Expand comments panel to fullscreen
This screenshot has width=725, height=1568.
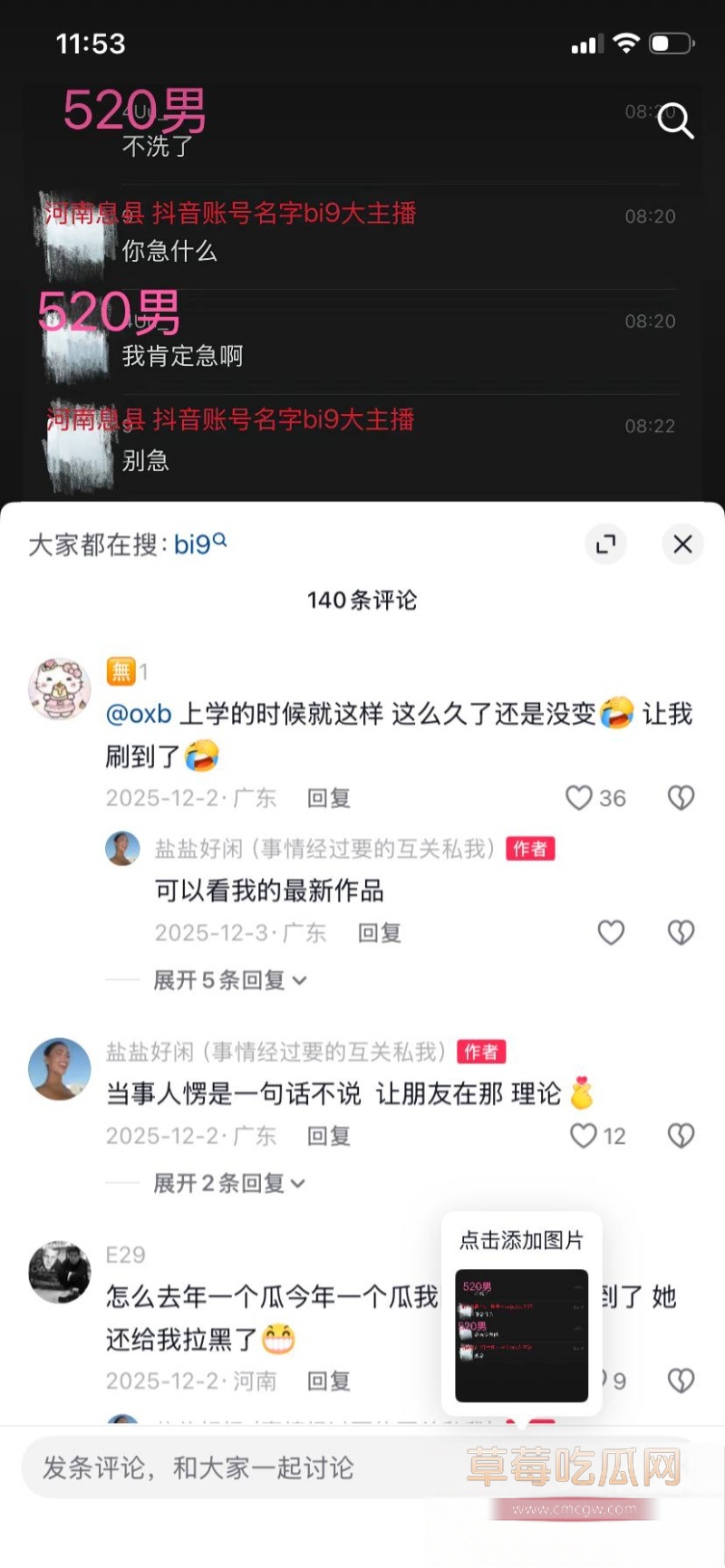click(605, 544)
